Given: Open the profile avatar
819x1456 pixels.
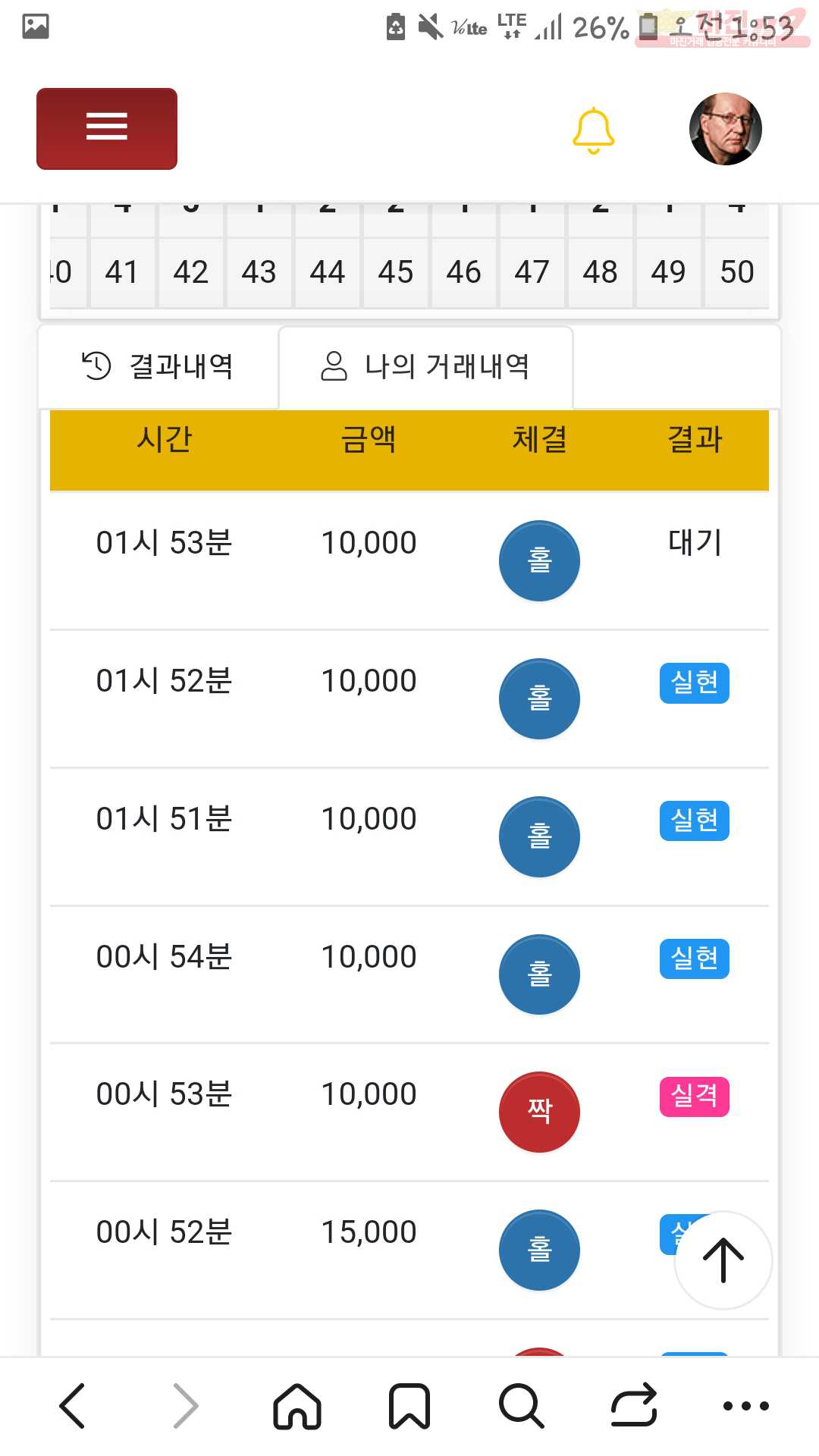Looking at the screenshot, I should (725, 129).
